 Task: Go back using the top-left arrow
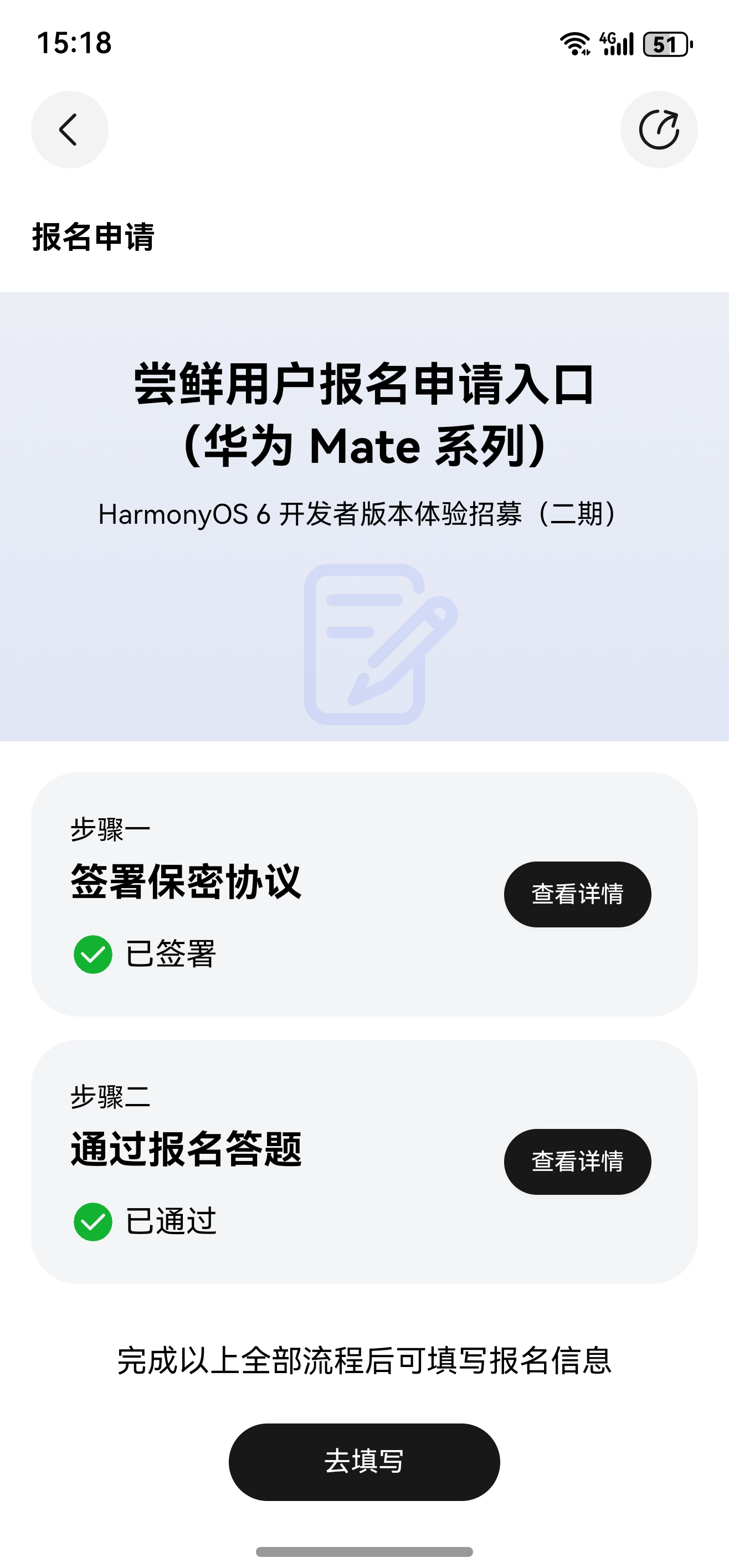(x=69, y=130)
